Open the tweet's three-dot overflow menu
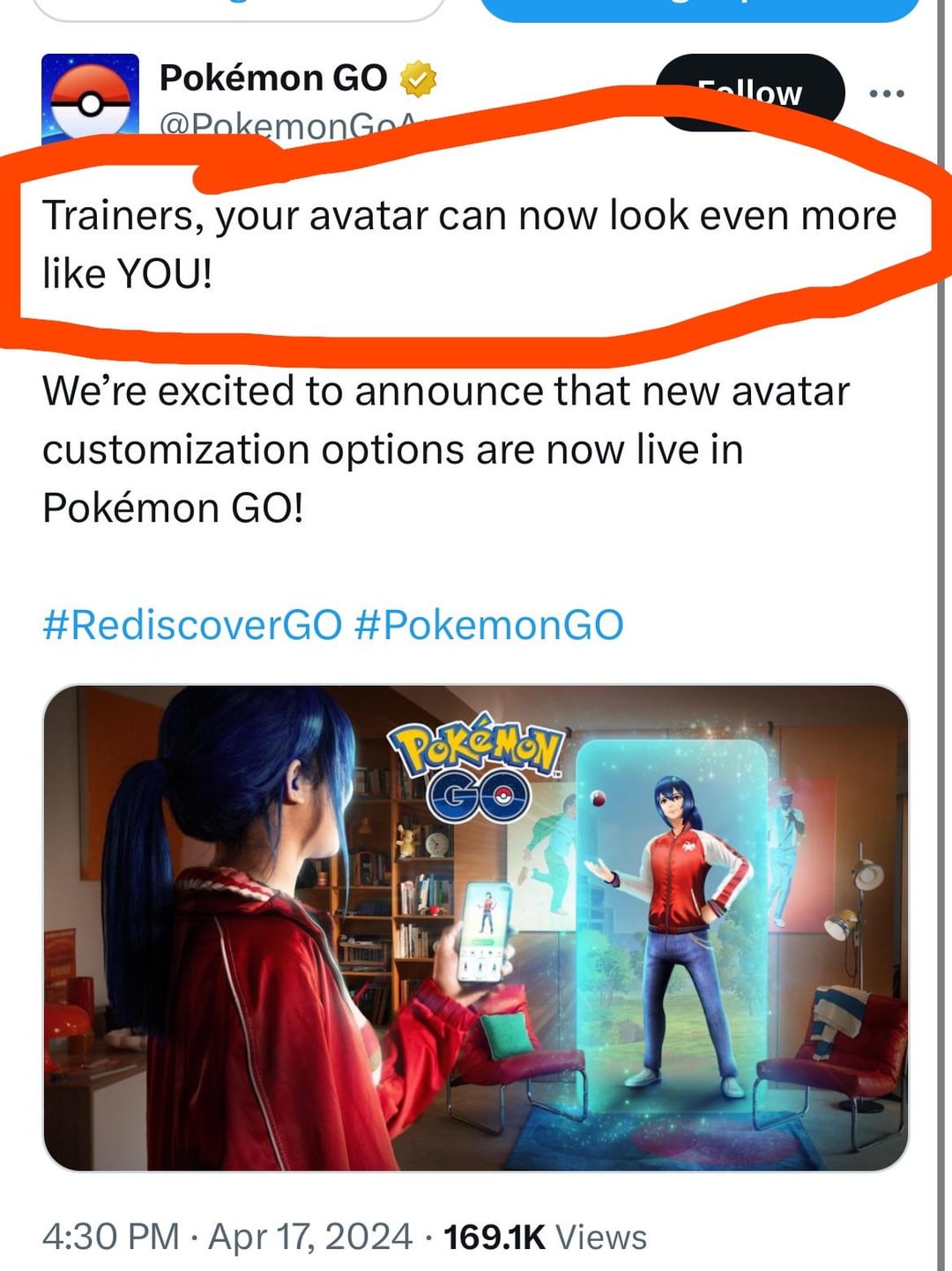 tap(886, 93)
